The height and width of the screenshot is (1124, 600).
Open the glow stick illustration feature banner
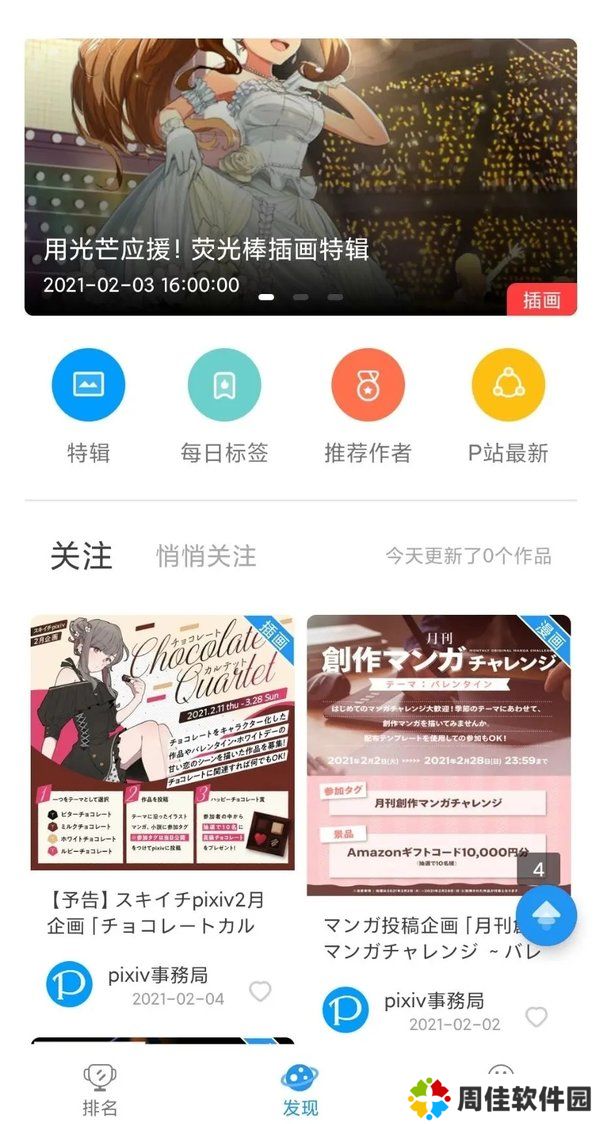pyautogui.click(x=300, y=176)
